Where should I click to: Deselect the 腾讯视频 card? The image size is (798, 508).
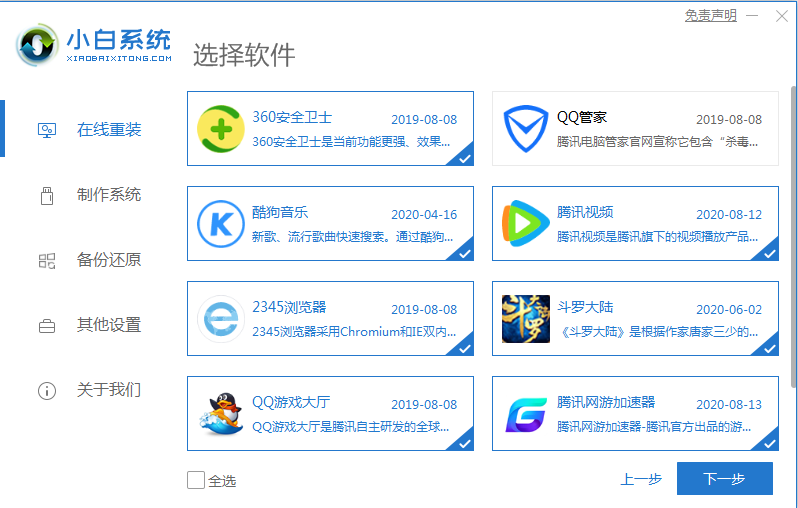click(x=635, y=223)
